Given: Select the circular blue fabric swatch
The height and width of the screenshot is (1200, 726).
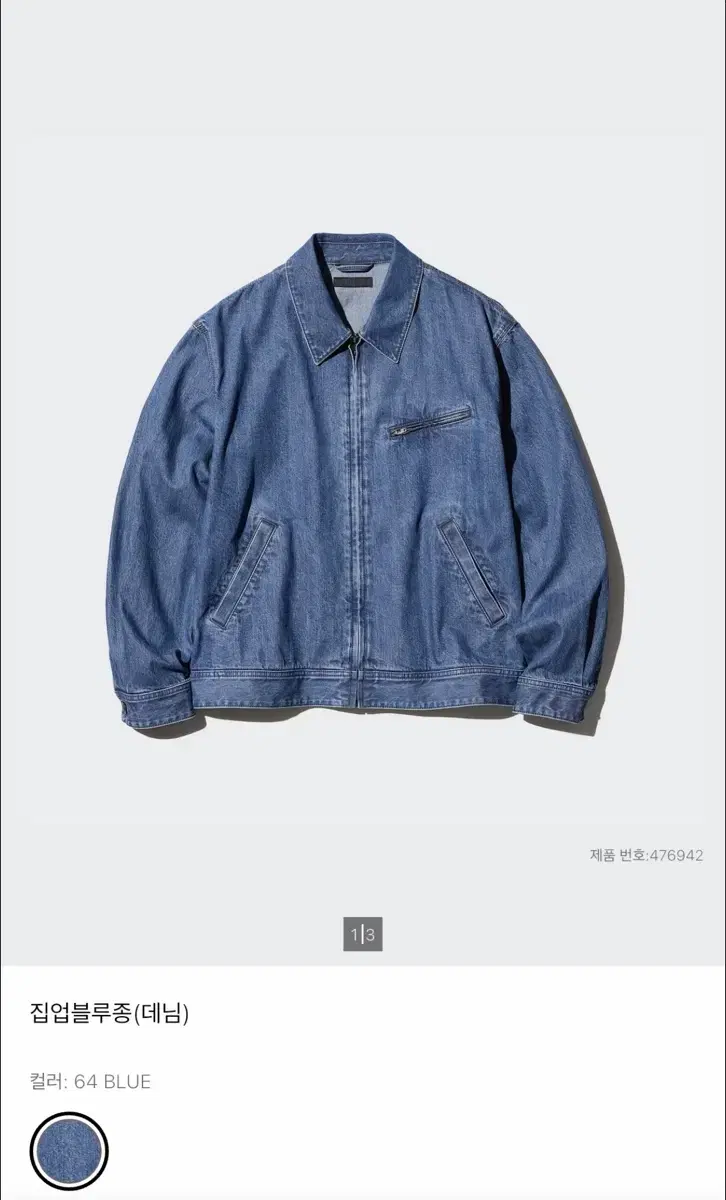Looking at the screenshot, I should (70, 1148).
